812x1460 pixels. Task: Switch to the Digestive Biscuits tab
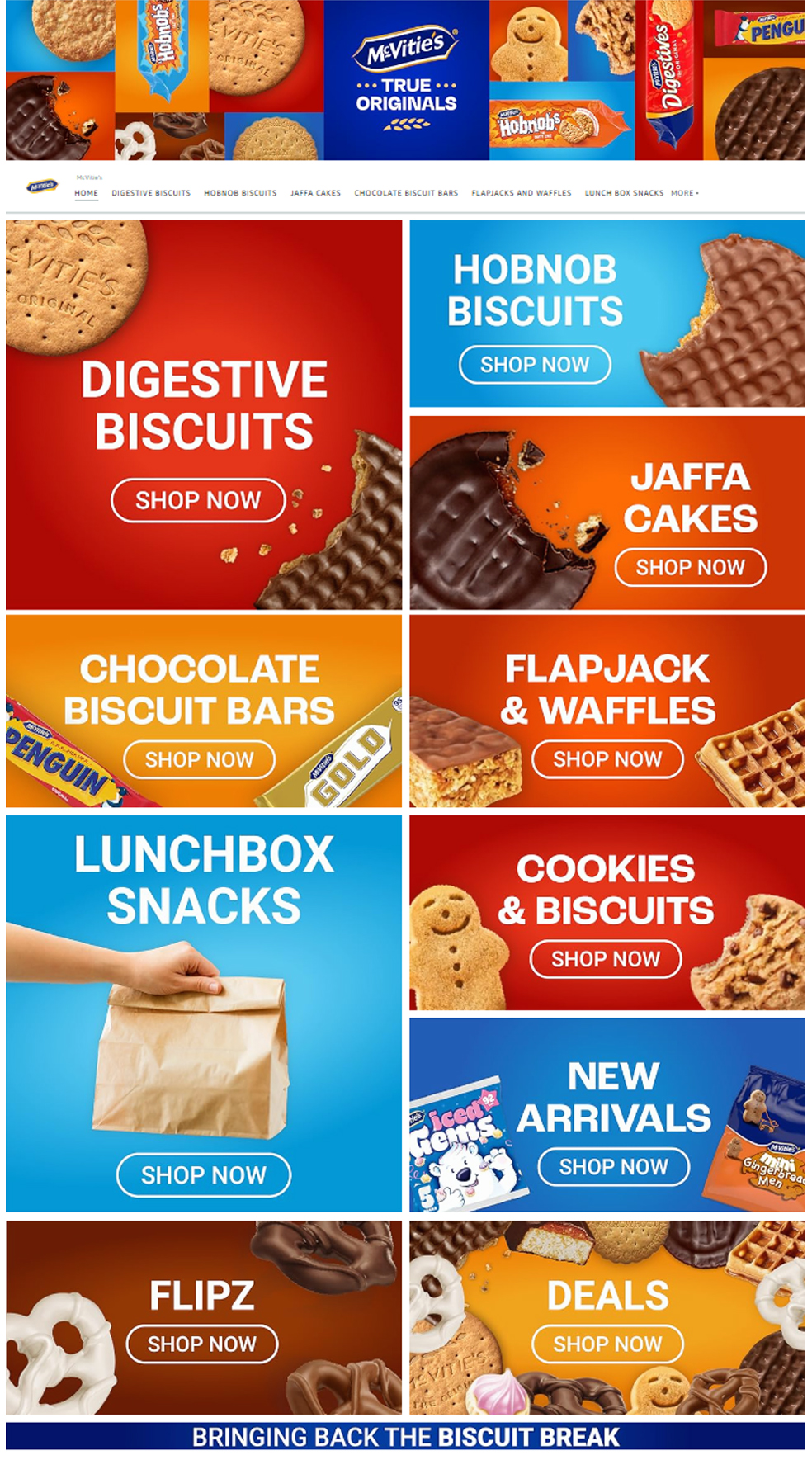click(x=151, y=193)
